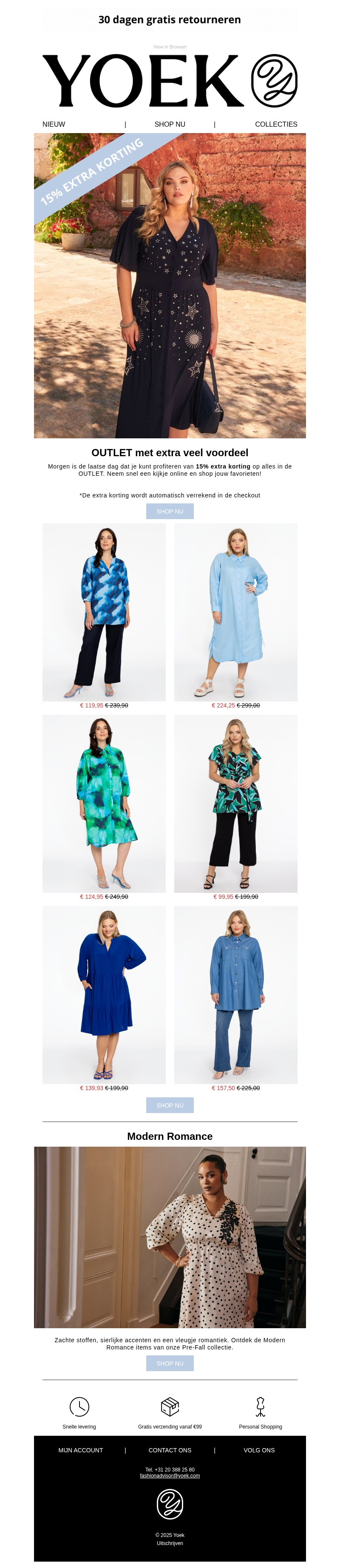Tap SHOP NU button below product grid
Image resolution: width=340 pixels, height=1568 pixels.
click(170, 1105)
